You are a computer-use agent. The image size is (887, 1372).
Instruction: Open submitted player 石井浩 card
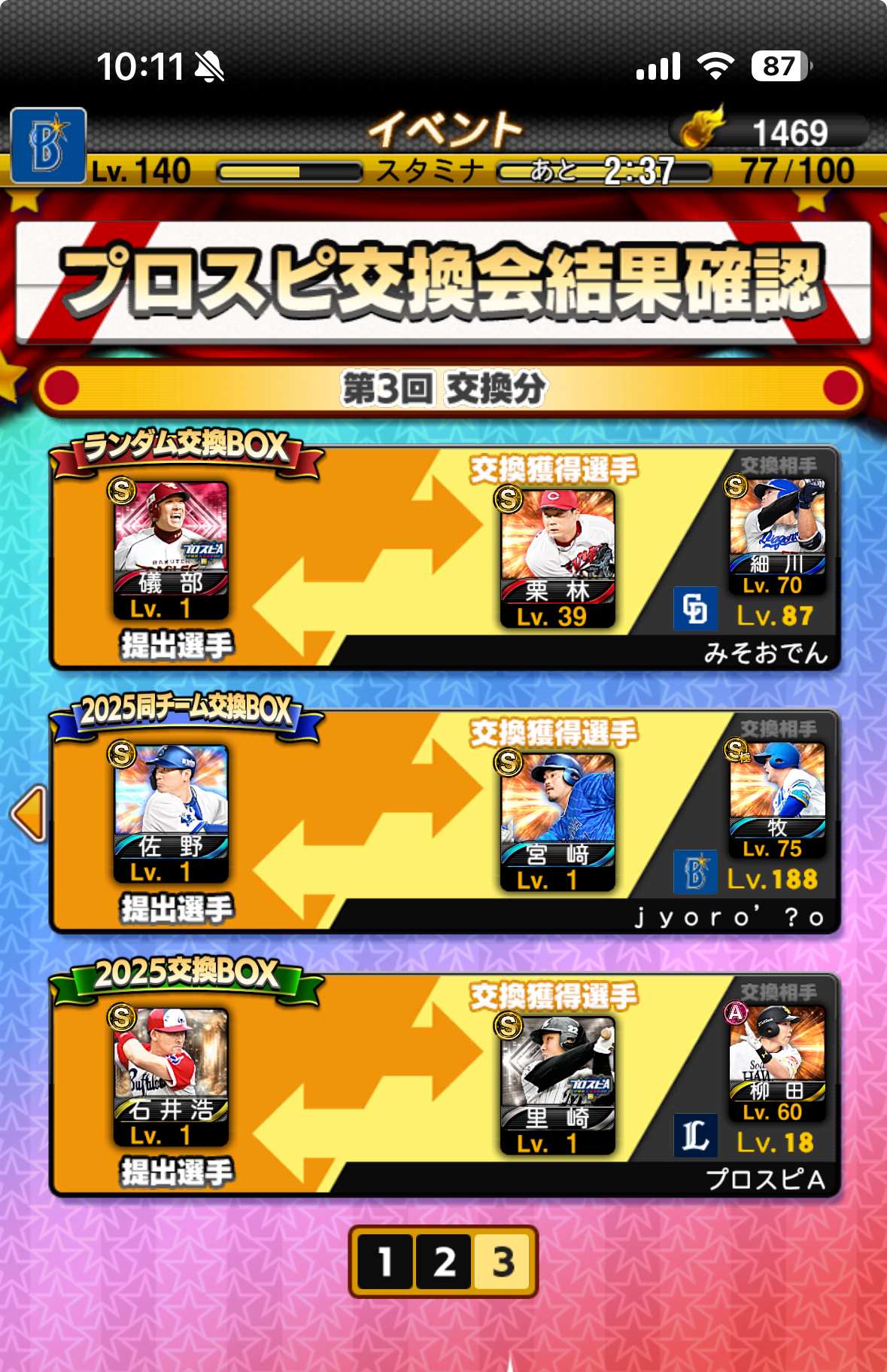pyautogui.click(x=171, y=1077)
